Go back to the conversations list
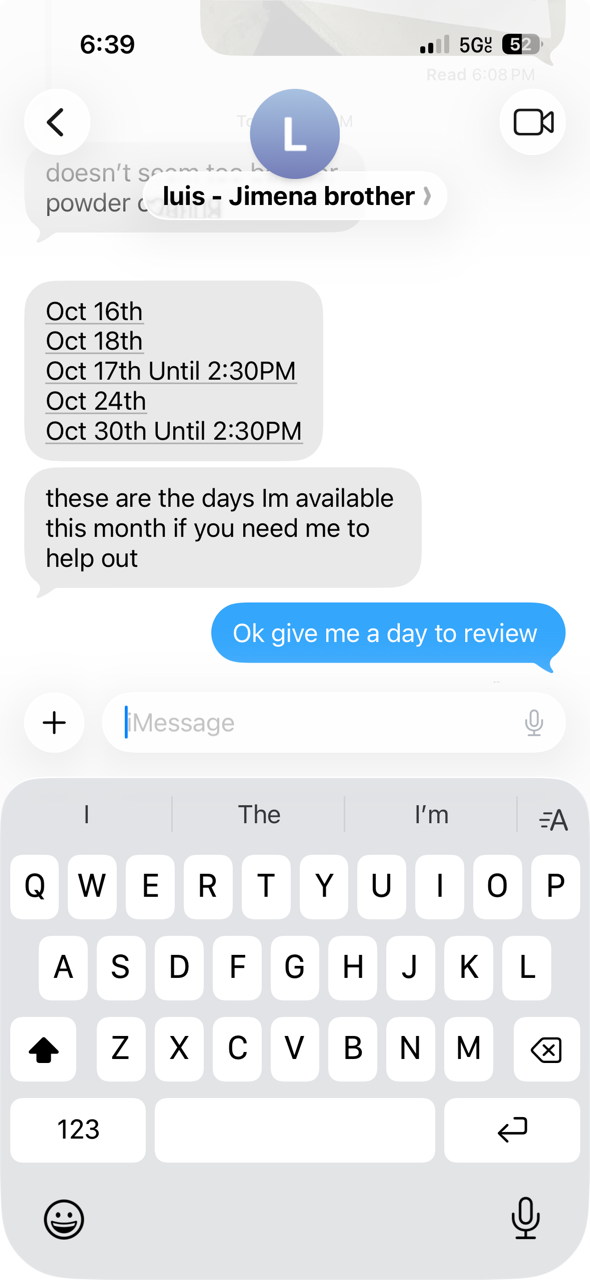590x1280 pixels. click(x=56, y=122)
